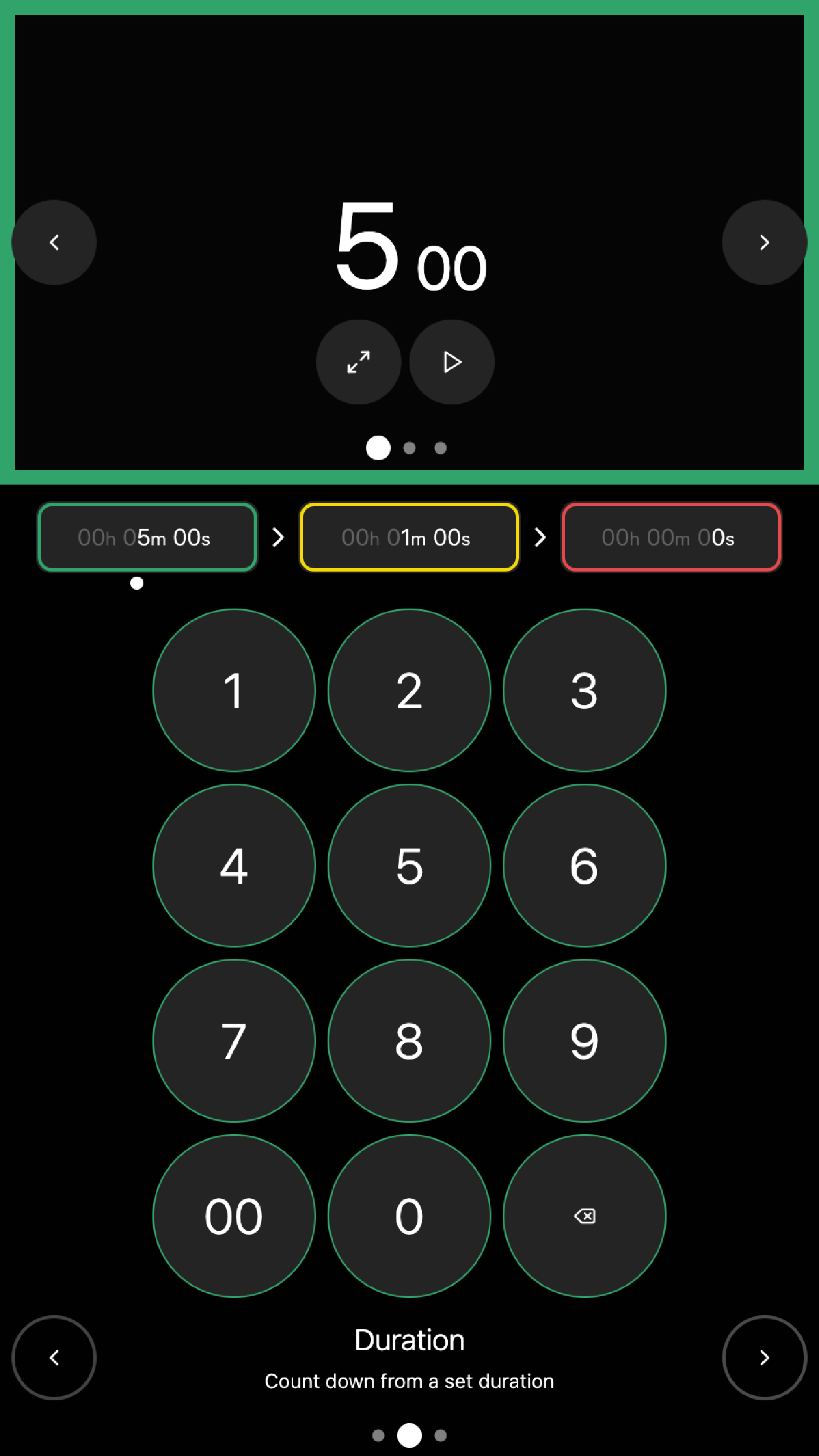Enter digit 2 on the keypad
This screenshot has height=1456, width=819.
pyautogui.click(x=409, y=690)
